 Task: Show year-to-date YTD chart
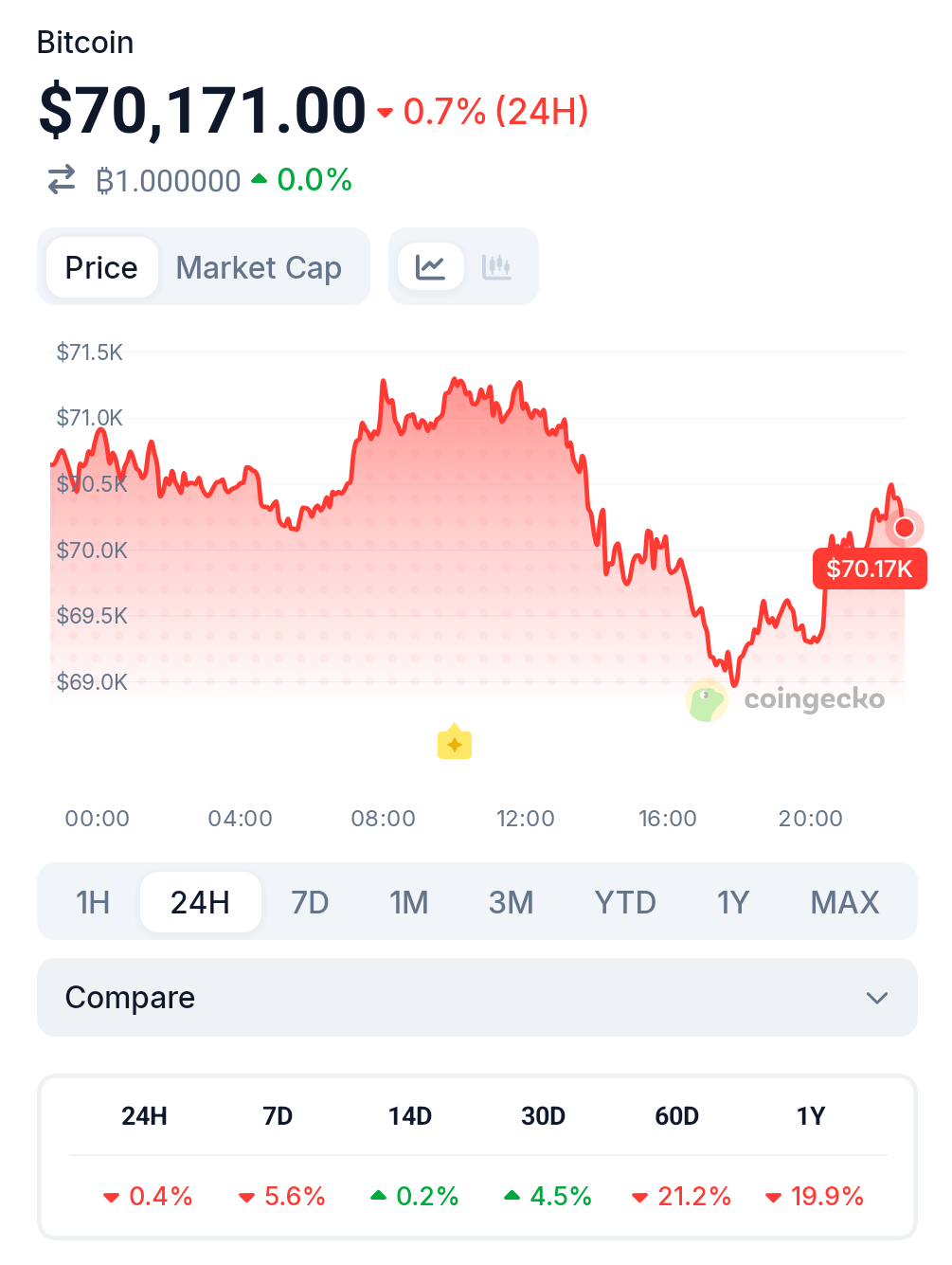pyautogui.click(x=625, y=902)
